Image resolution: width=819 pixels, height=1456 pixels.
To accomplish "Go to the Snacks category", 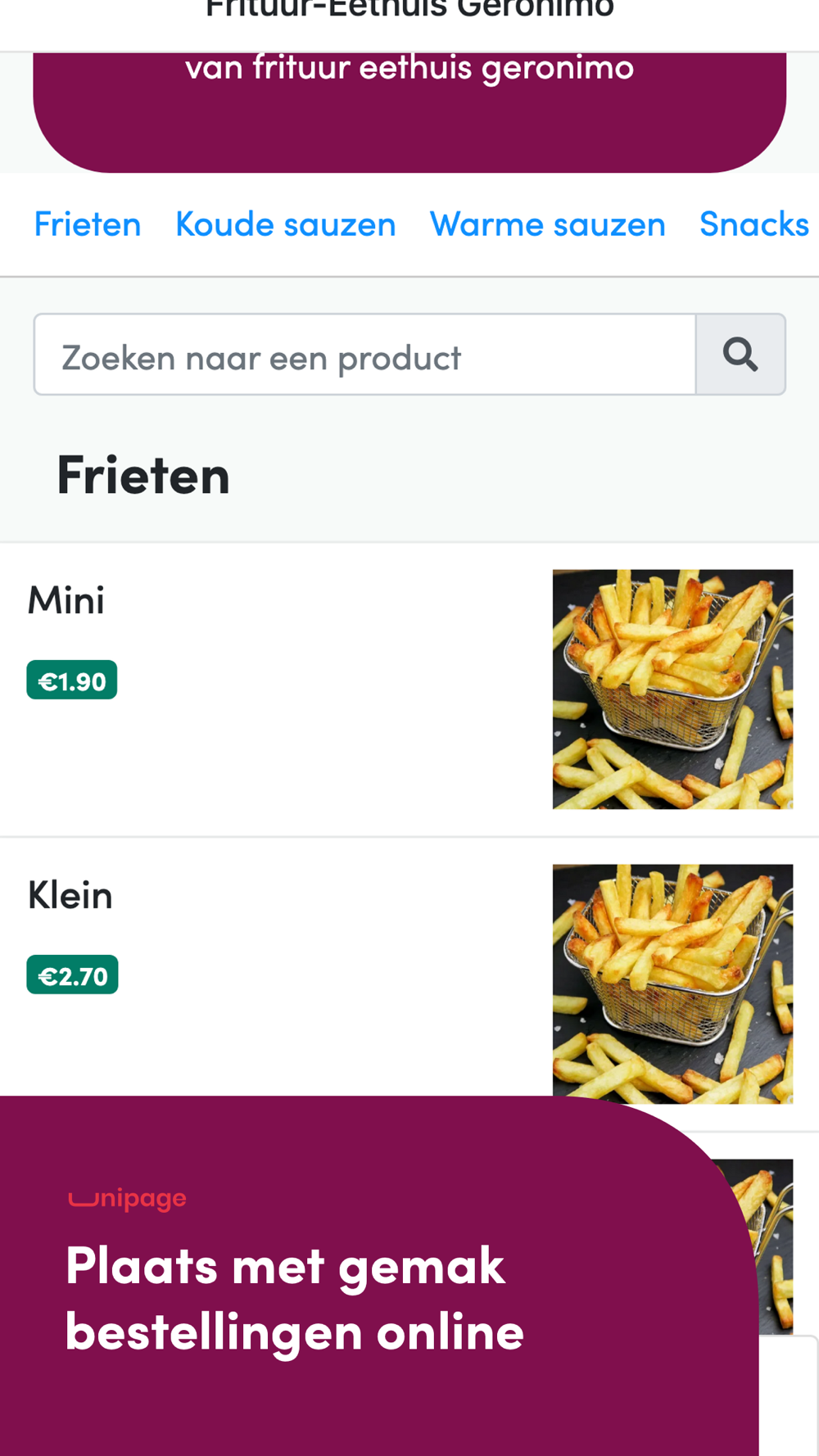I will click(753, 224).
